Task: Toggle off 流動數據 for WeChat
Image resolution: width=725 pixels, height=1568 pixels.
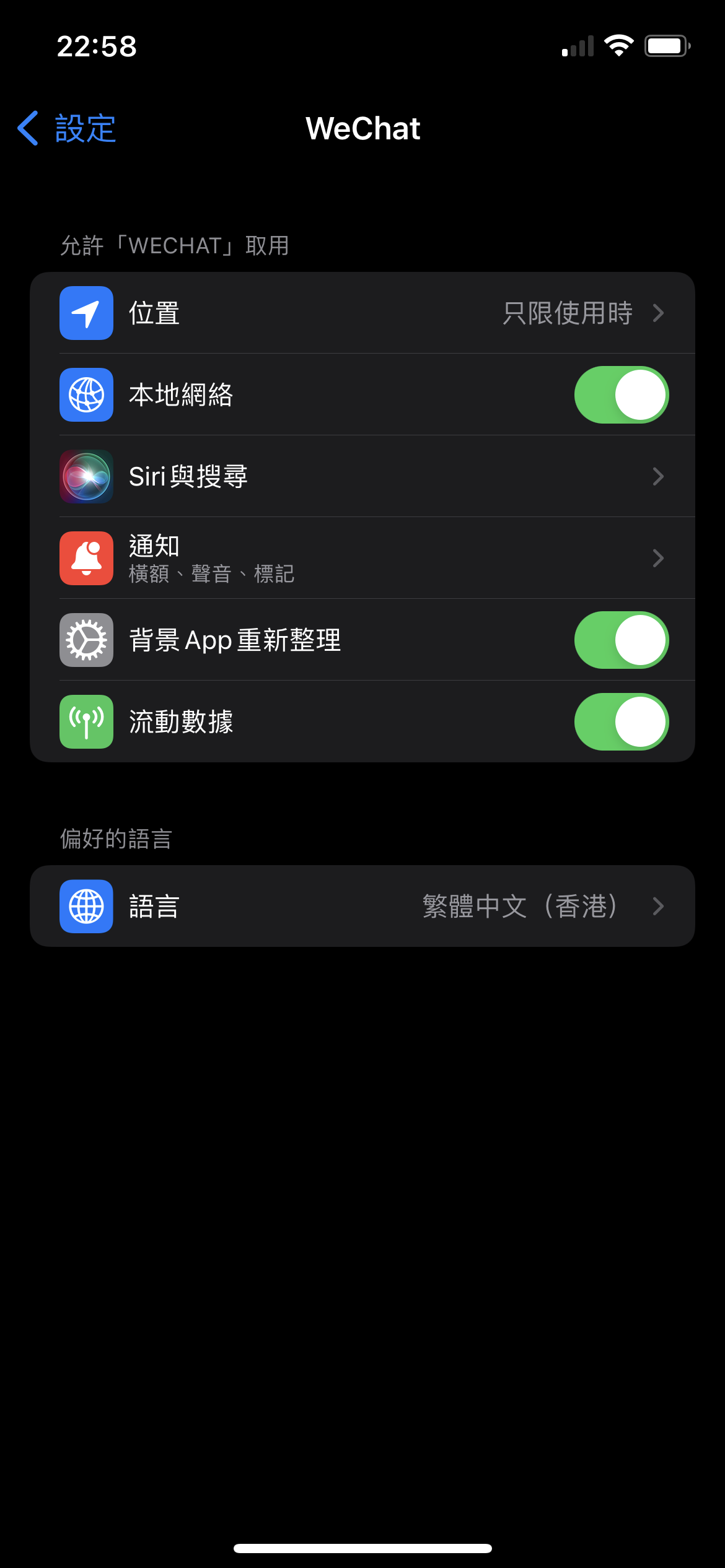Action: click(621, 722)
